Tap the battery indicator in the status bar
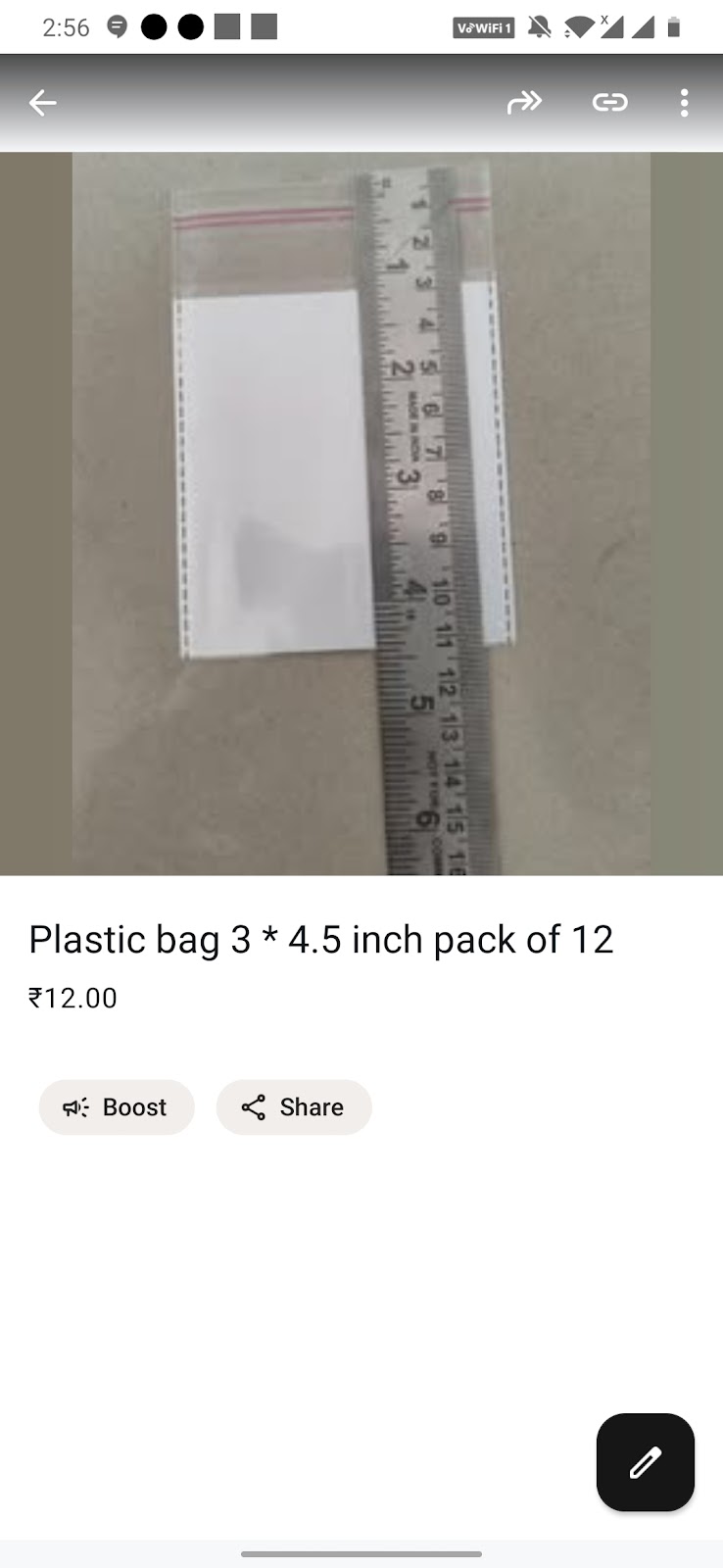 676,27
